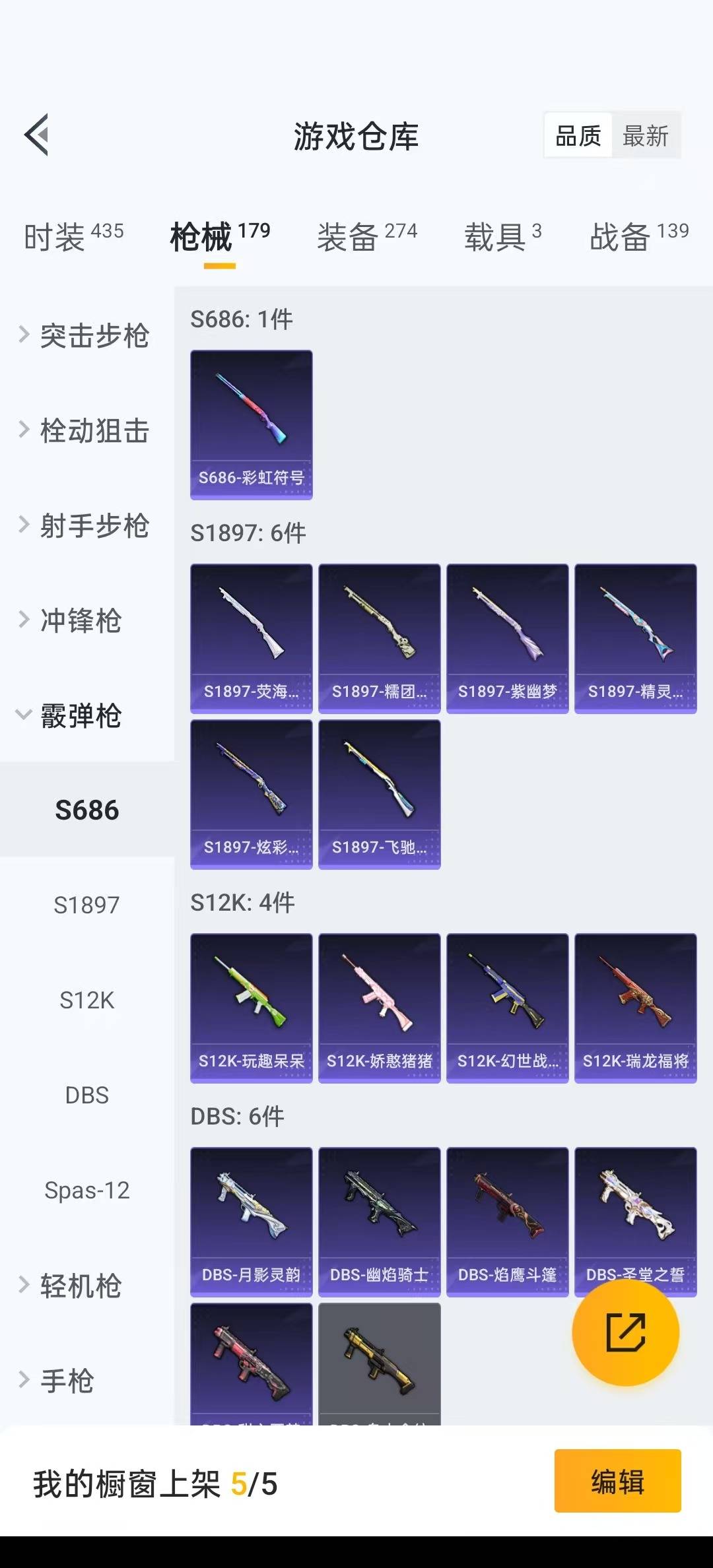
Task: Switch to the 载具 tab
Action: [x=502, y=237]
